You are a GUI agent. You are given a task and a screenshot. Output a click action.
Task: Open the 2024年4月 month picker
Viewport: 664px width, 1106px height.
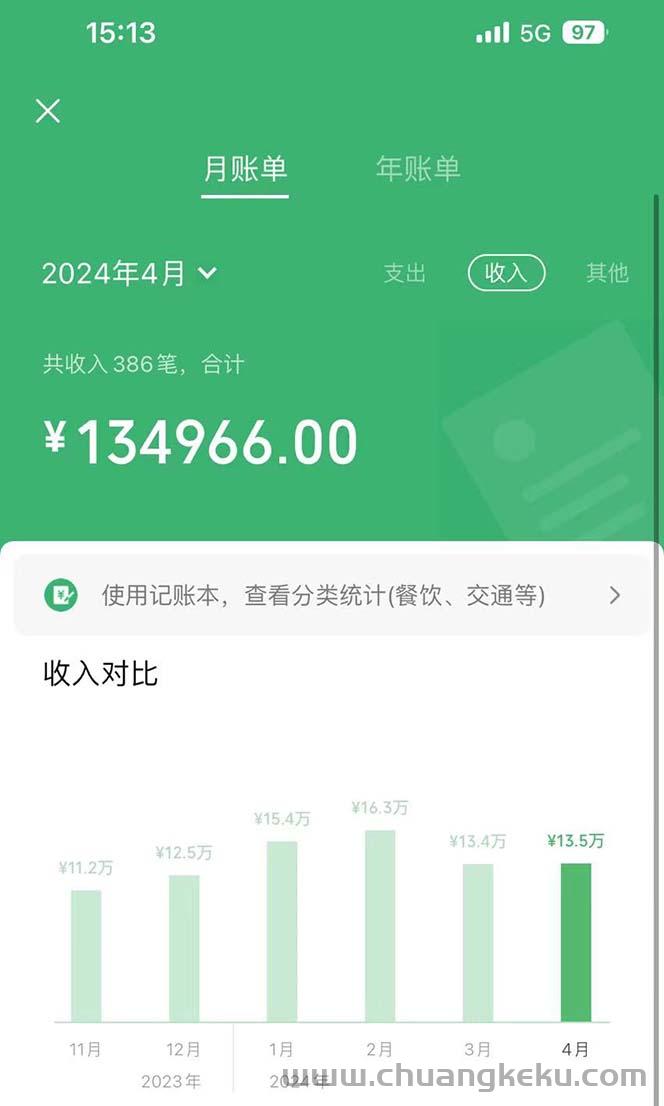[129, 273]
